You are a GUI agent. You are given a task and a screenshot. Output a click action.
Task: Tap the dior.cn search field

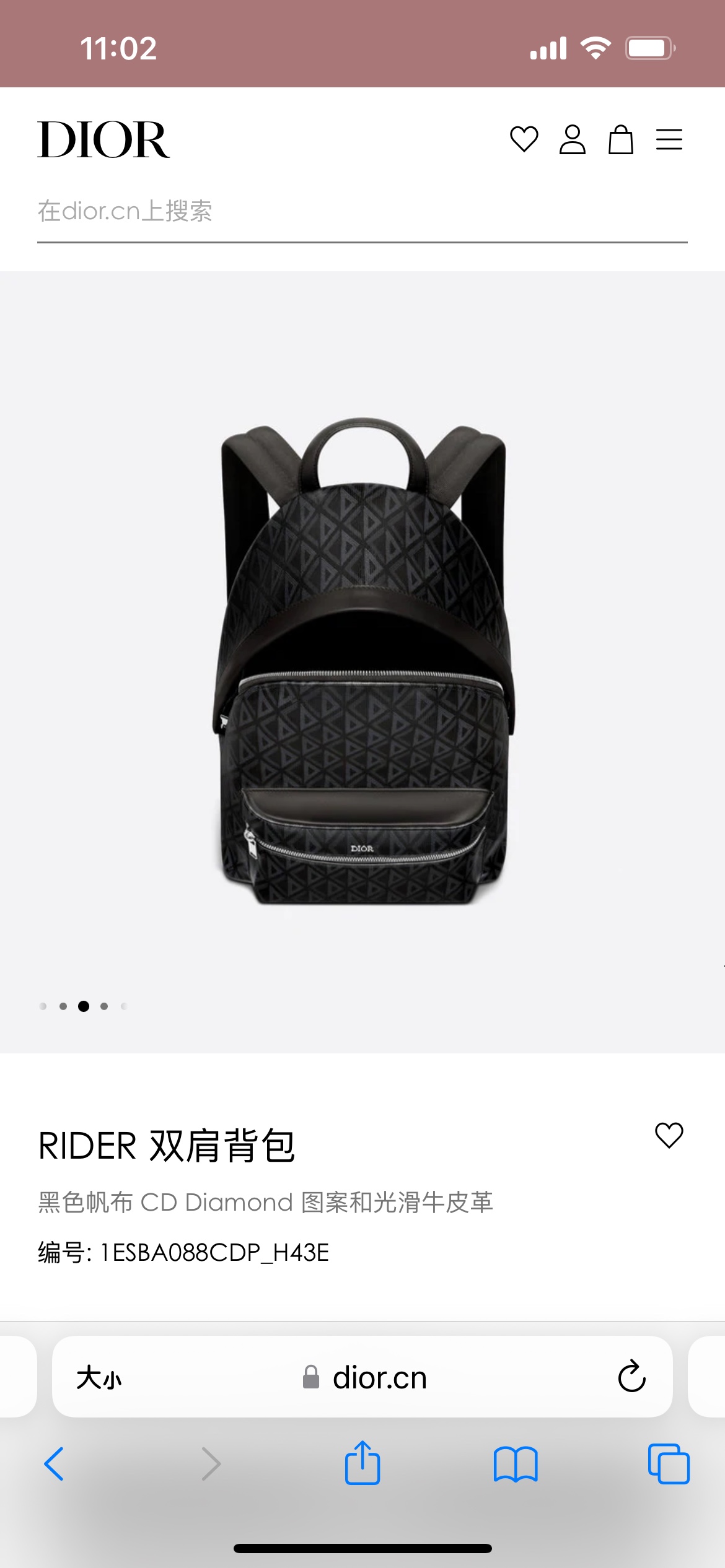tap(362, 212)
